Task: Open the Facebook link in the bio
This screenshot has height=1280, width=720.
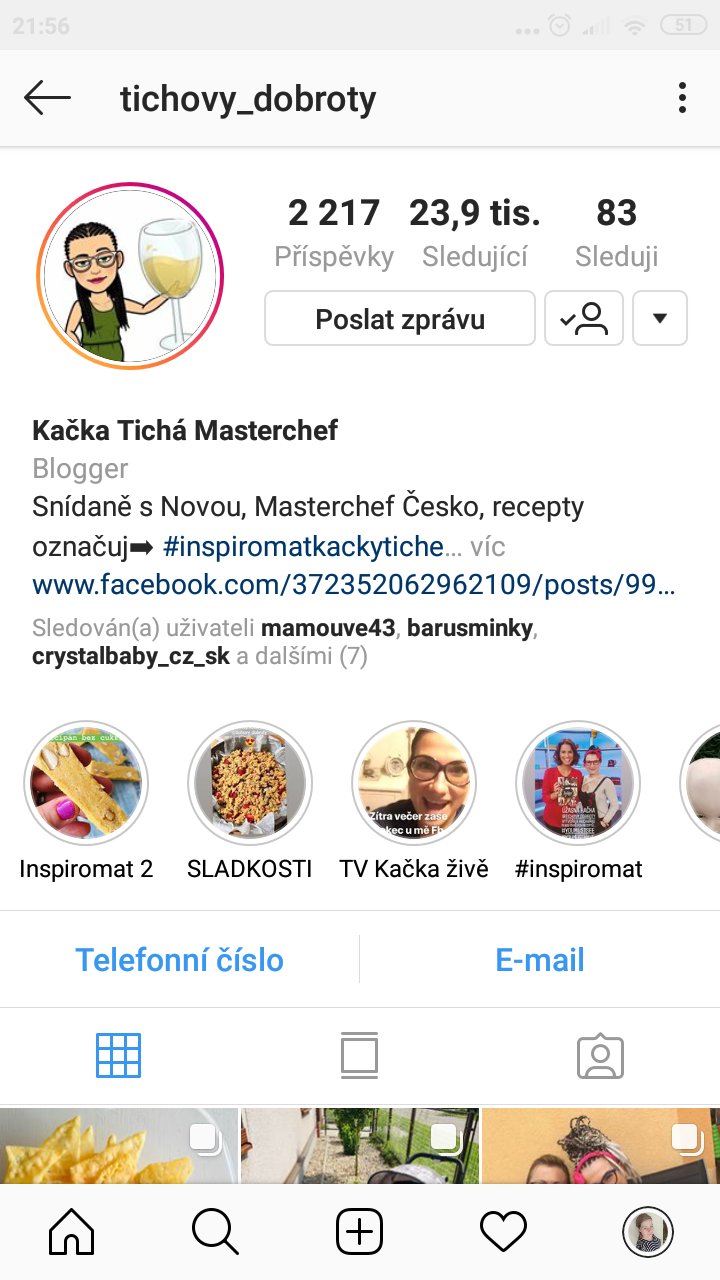Action: coord(354,584)
